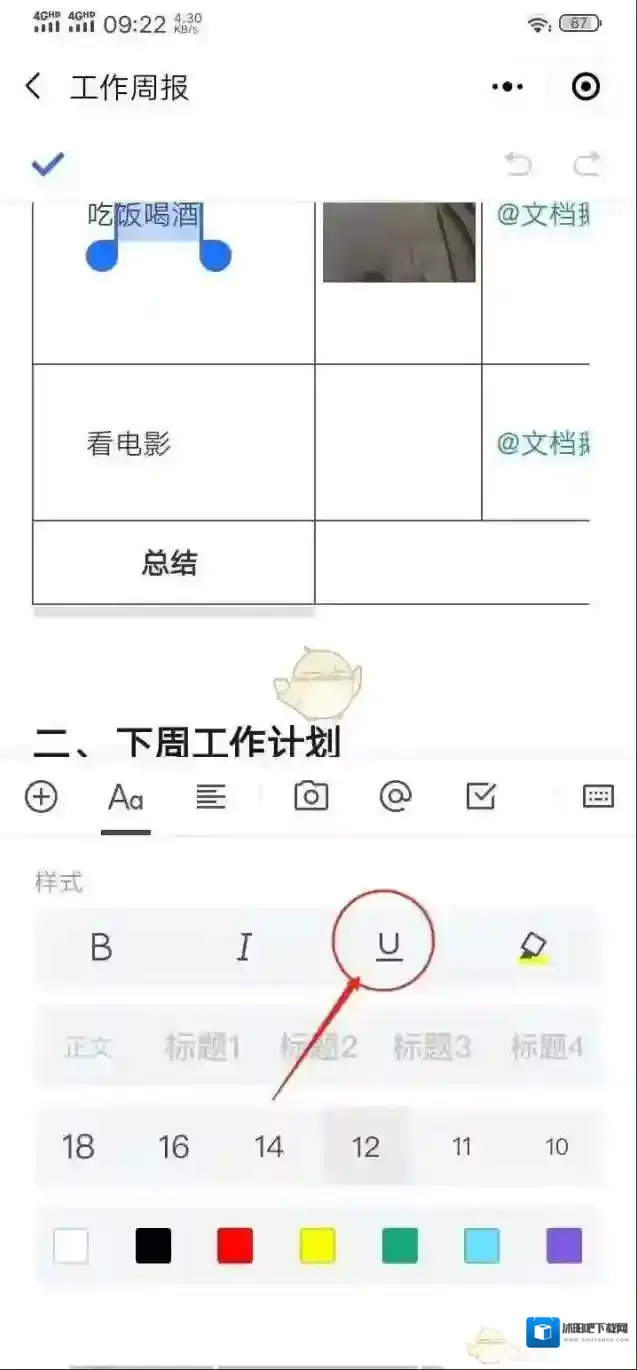This screenshot has width=637, height=1370.
Task: Choose font size 18
Action: [78, 1146]
